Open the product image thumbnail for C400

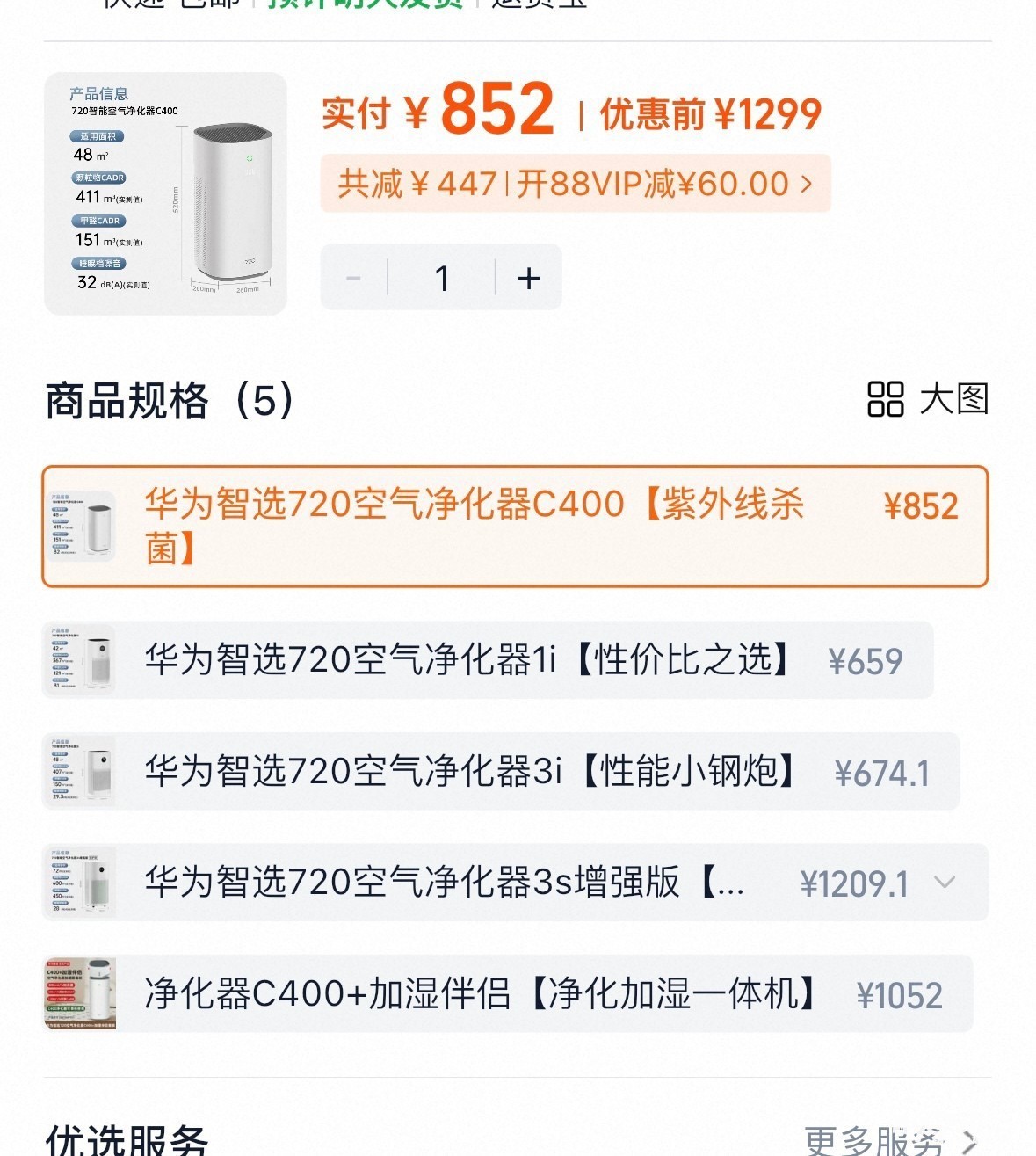165,193
